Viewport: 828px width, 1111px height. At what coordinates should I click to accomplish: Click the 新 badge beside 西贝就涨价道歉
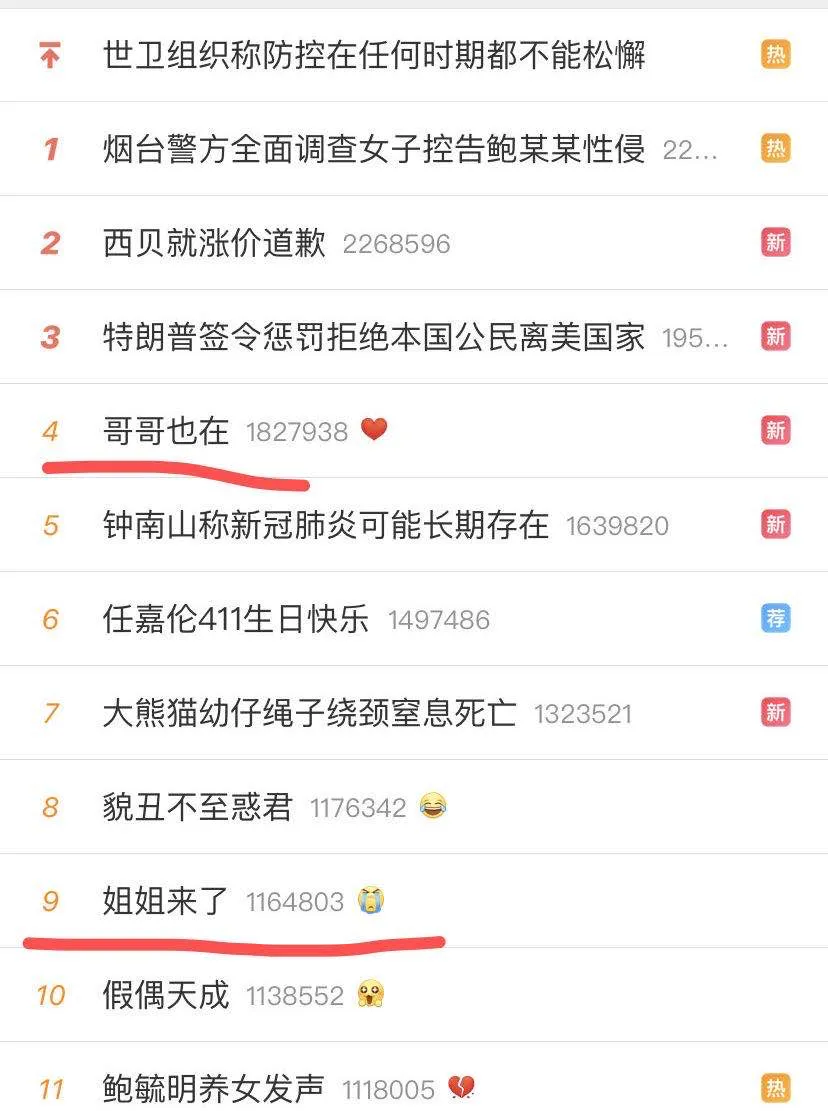777,242
